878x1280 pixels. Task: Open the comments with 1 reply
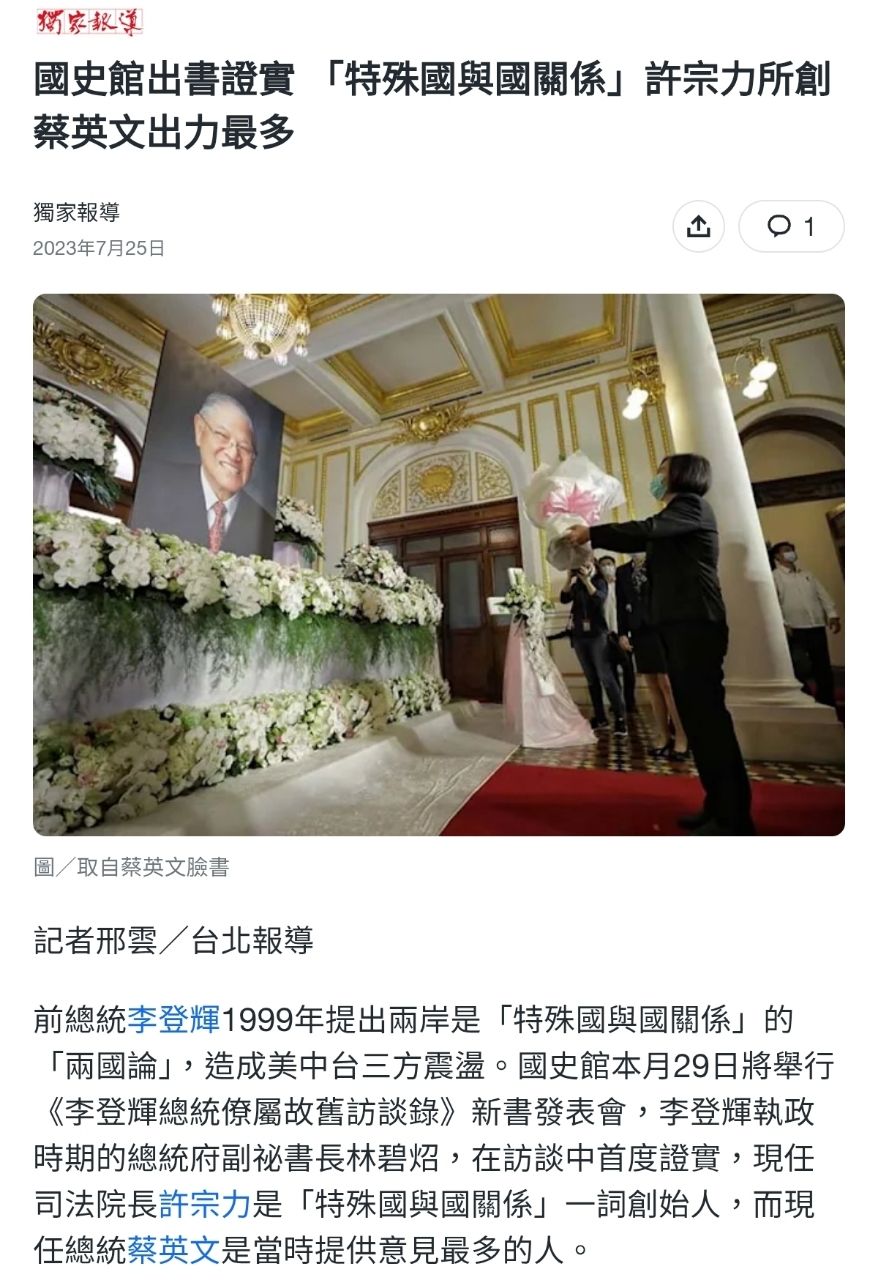tap(791, 227)
